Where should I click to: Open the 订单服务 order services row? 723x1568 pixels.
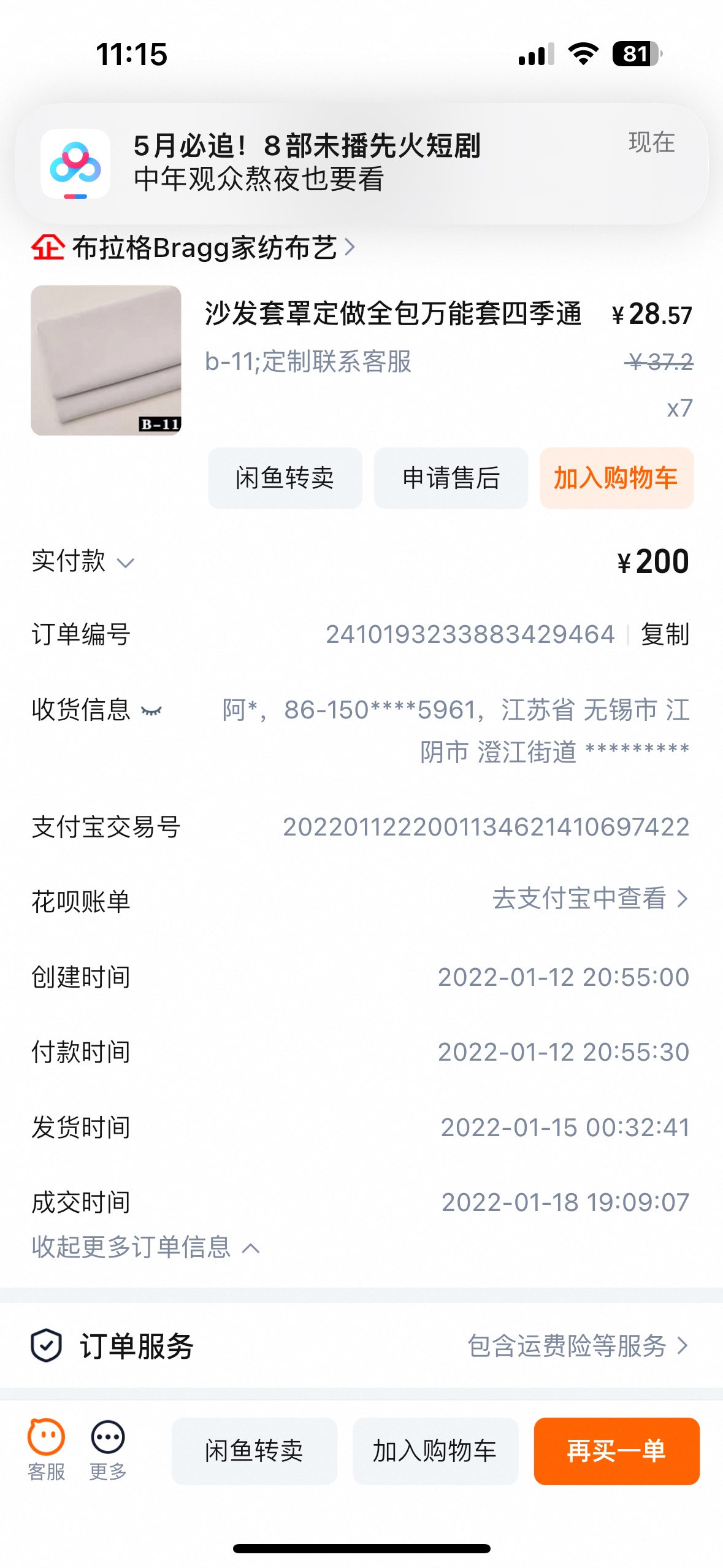(361, 1346)
